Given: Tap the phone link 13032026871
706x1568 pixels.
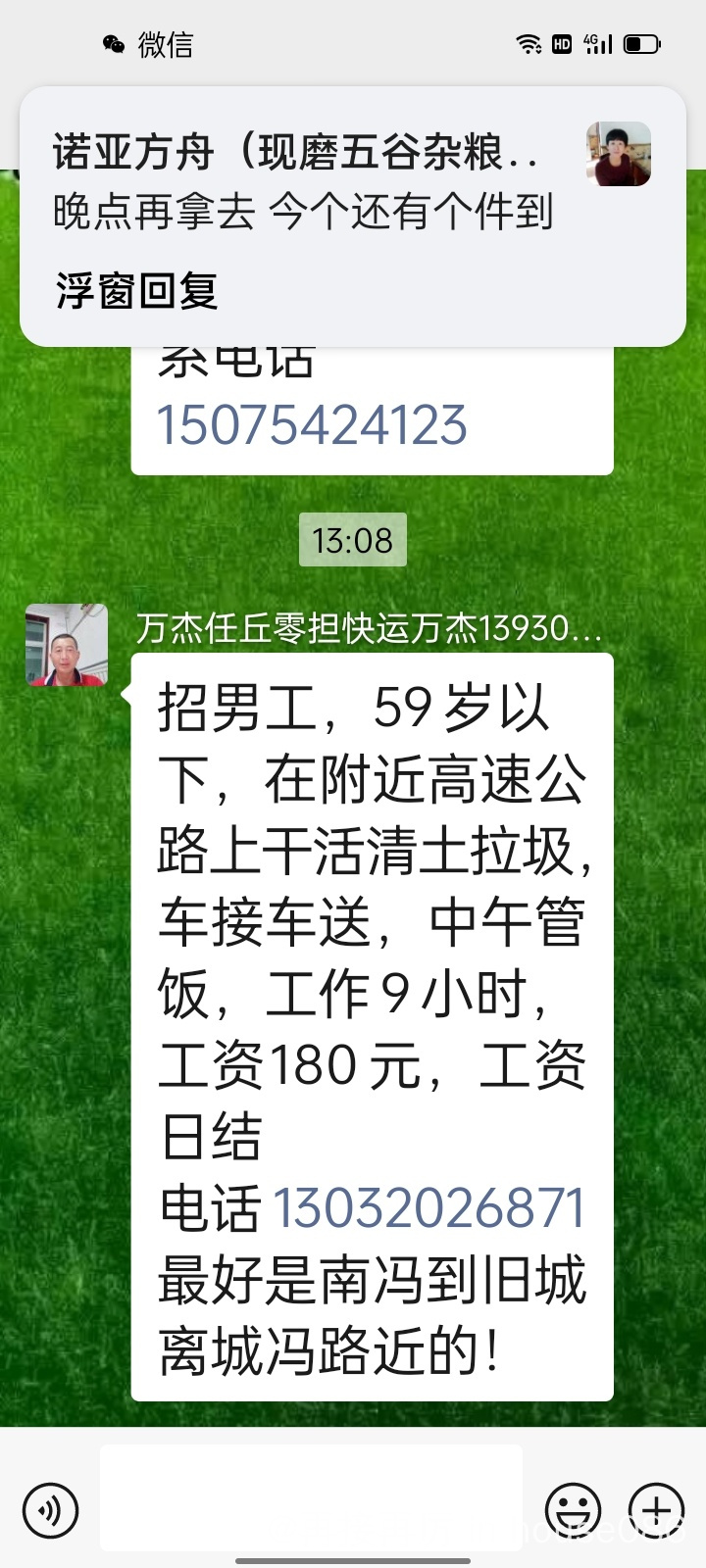Looking at the screenshot, I should tap(429, 1207).
